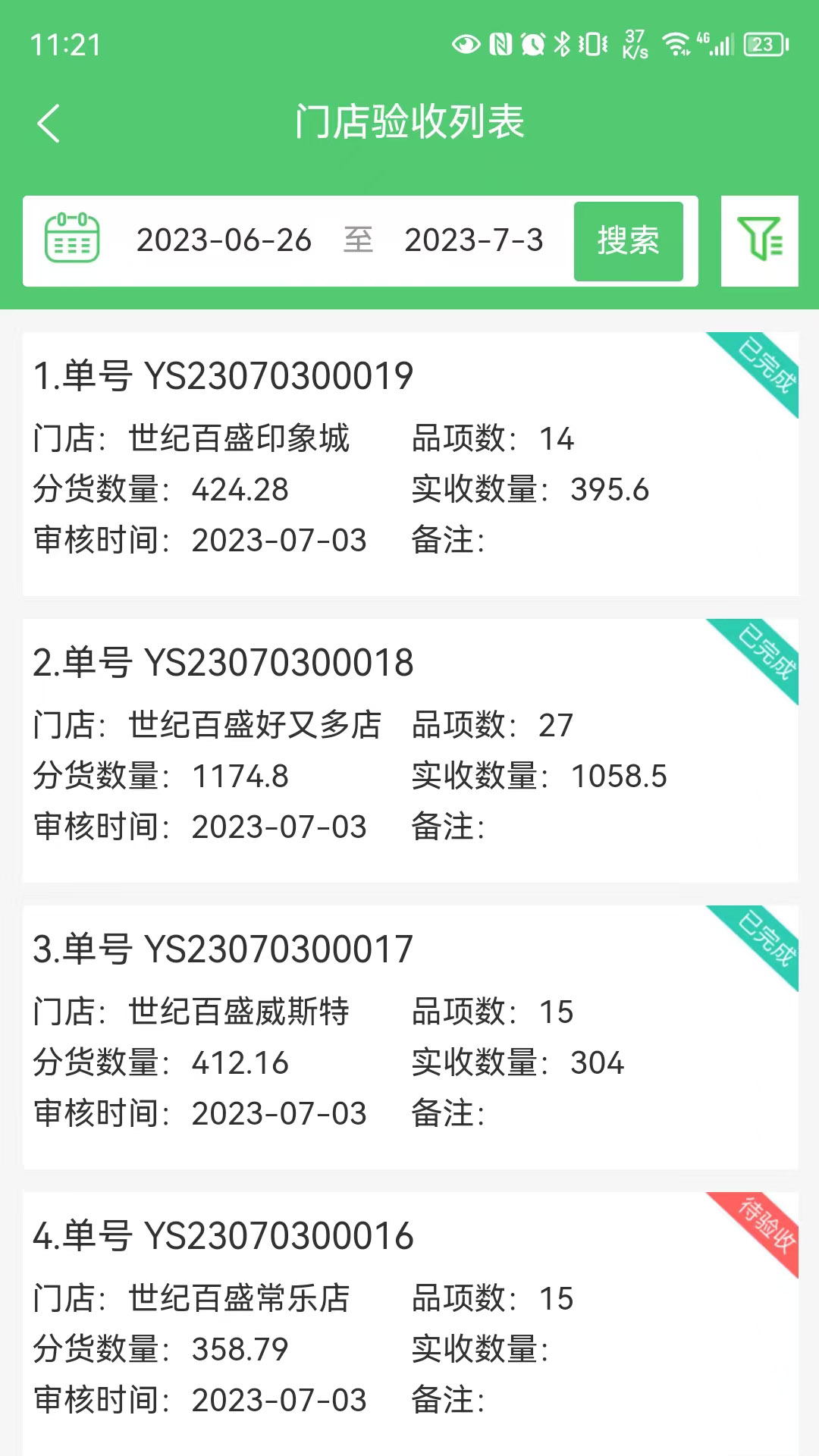Viewport: 819px width, 1456px height.
Task: Change the end date 2023-7-3
Action: [474, 241]
